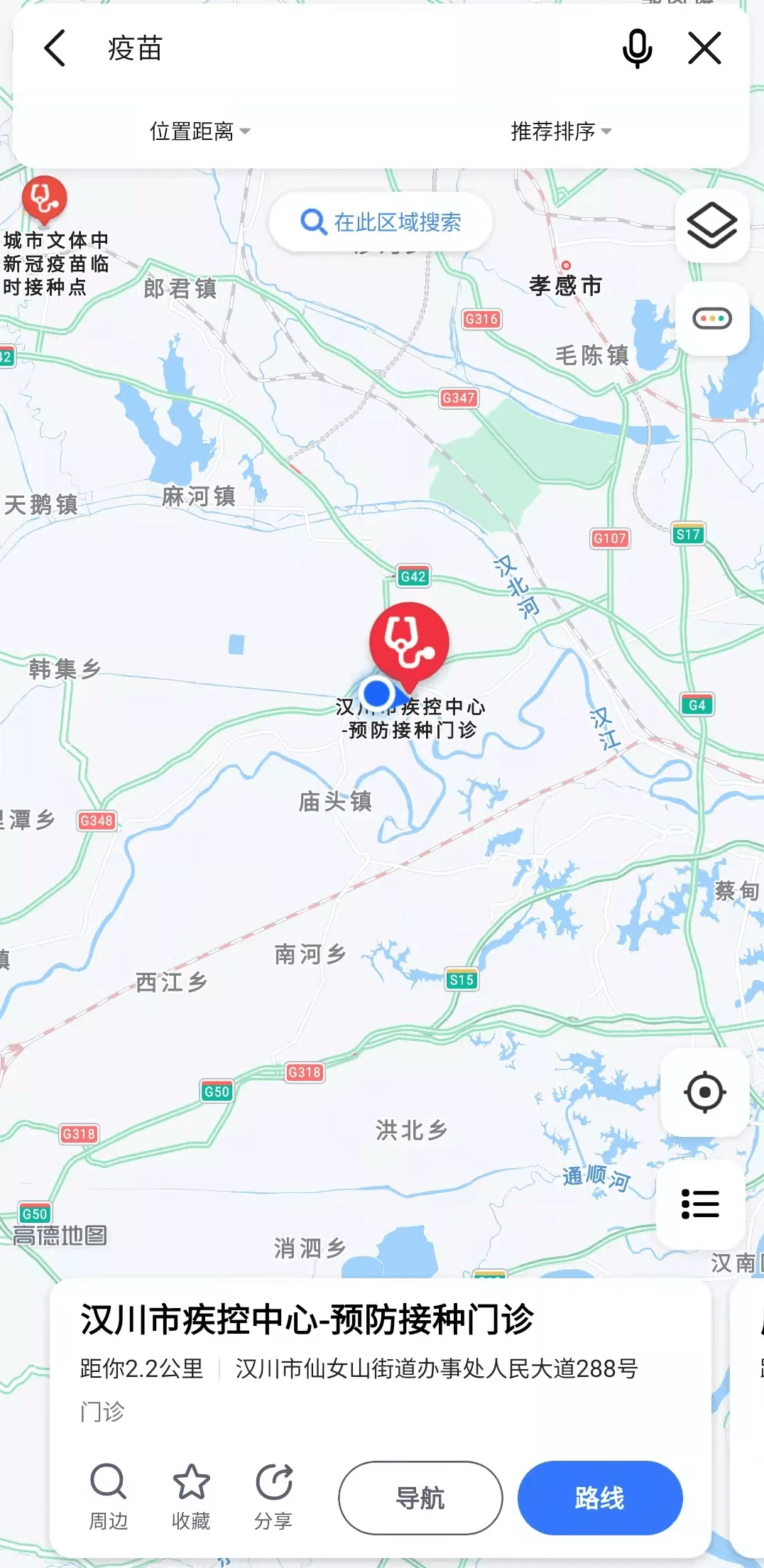
Task: Toggle the traffic light road conditions
Action: 711,318
